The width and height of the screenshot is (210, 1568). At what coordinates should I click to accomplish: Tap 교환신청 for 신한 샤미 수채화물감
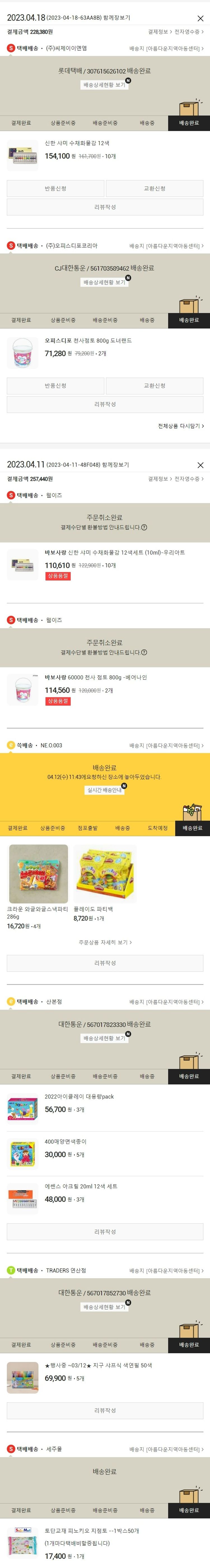(x=155, y=189)
